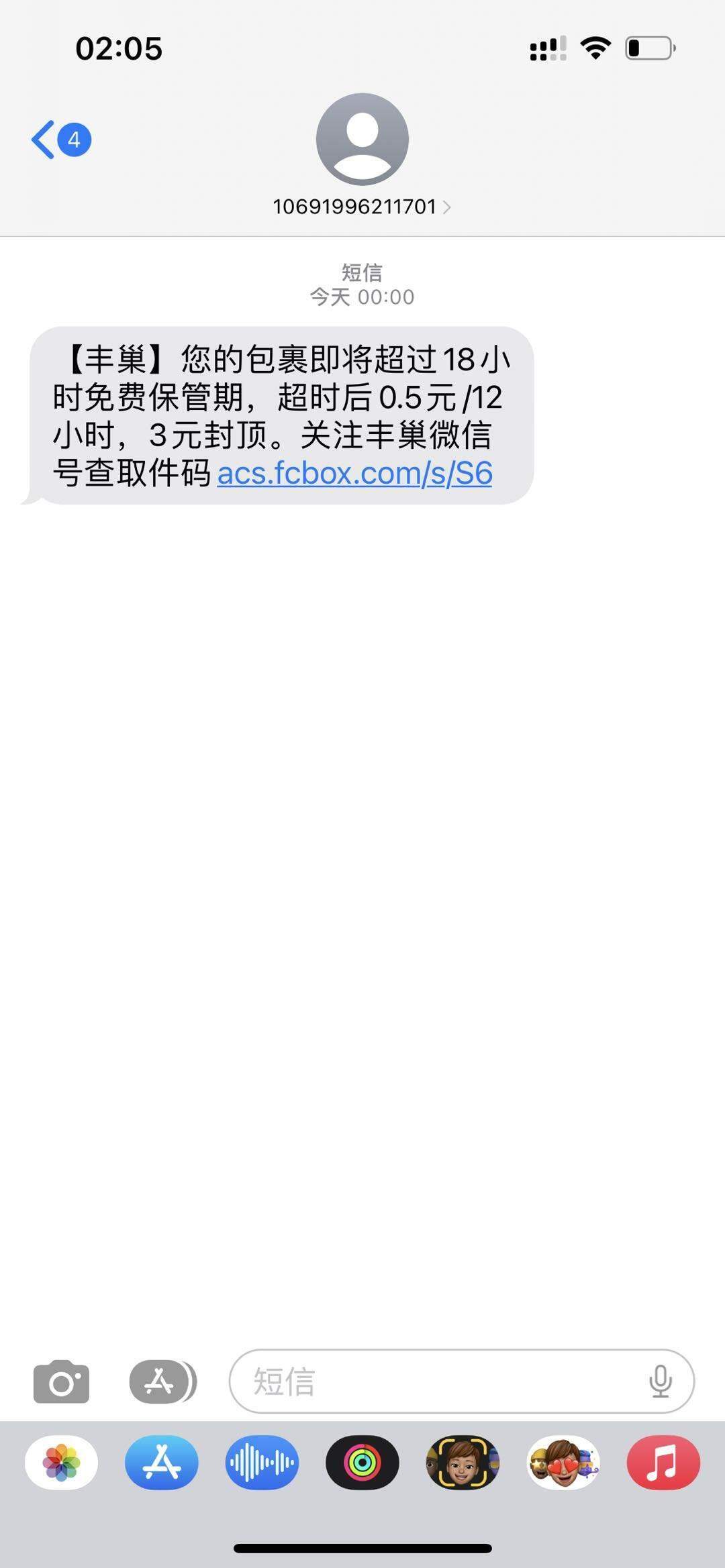This screenshot has width=725, height=1568.
Task: Open the camera to attach a photo
Action: 61,1381
